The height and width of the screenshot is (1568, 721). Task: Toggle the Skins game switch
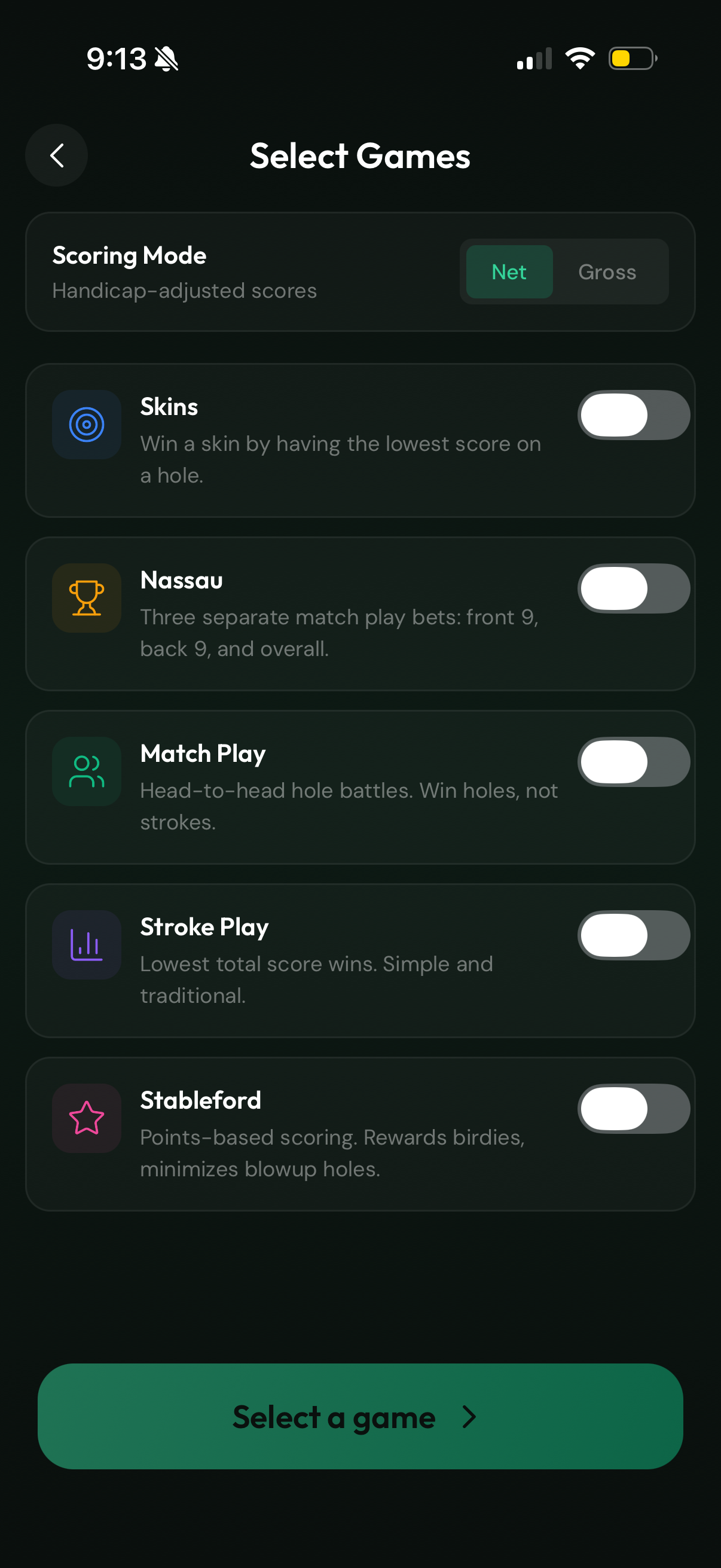point(633,415)
